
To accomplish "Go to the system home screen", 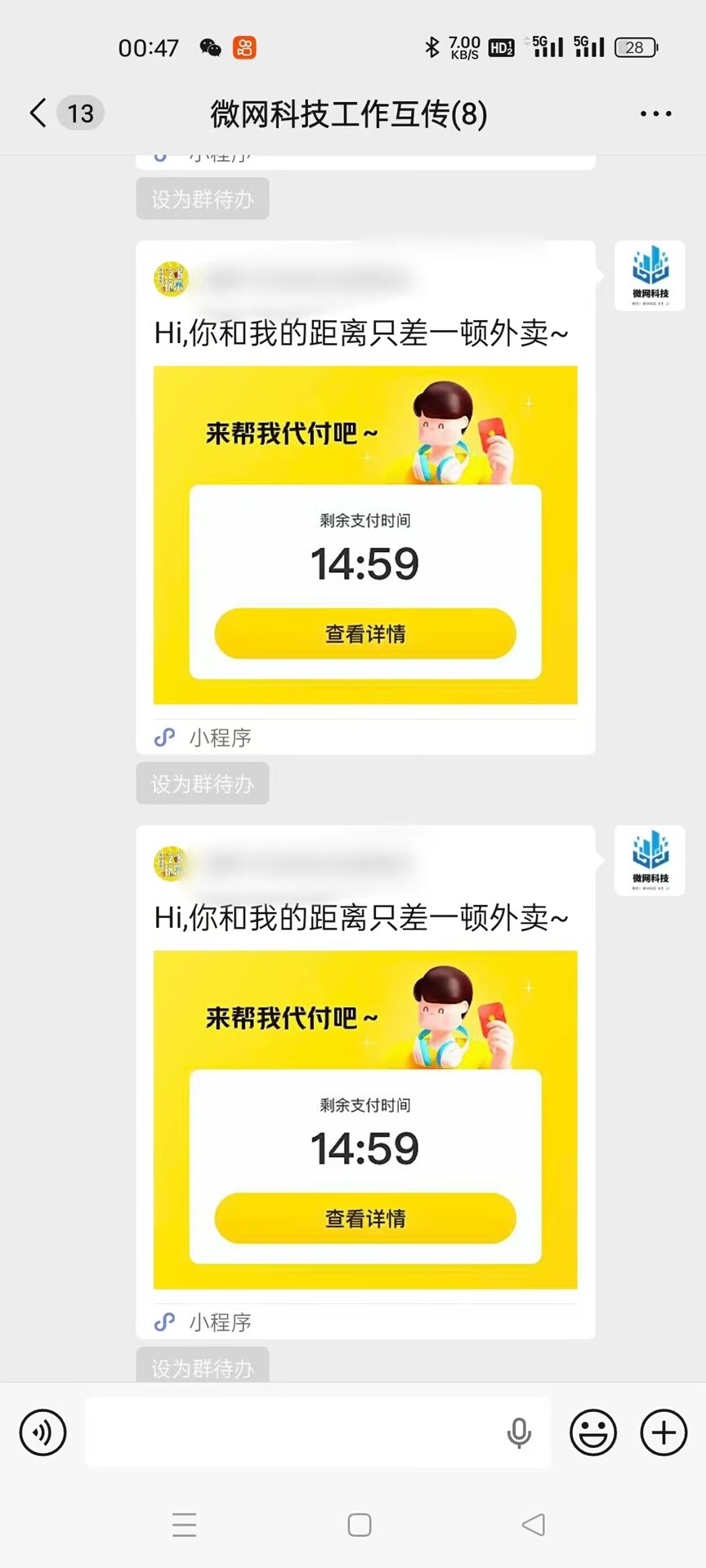I will point(360,1525).
